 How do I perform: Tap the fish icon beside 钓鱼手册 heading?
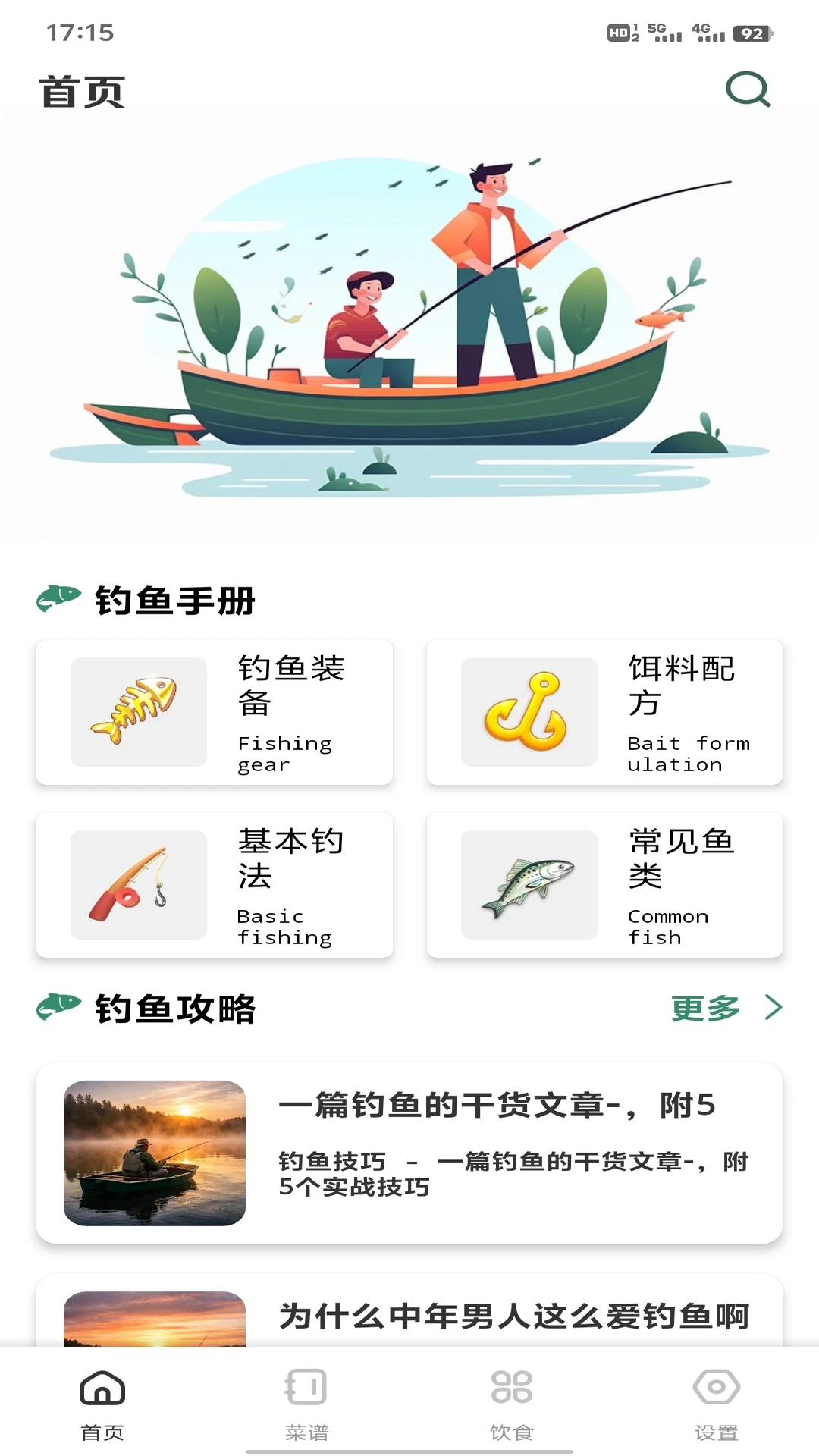59,598
